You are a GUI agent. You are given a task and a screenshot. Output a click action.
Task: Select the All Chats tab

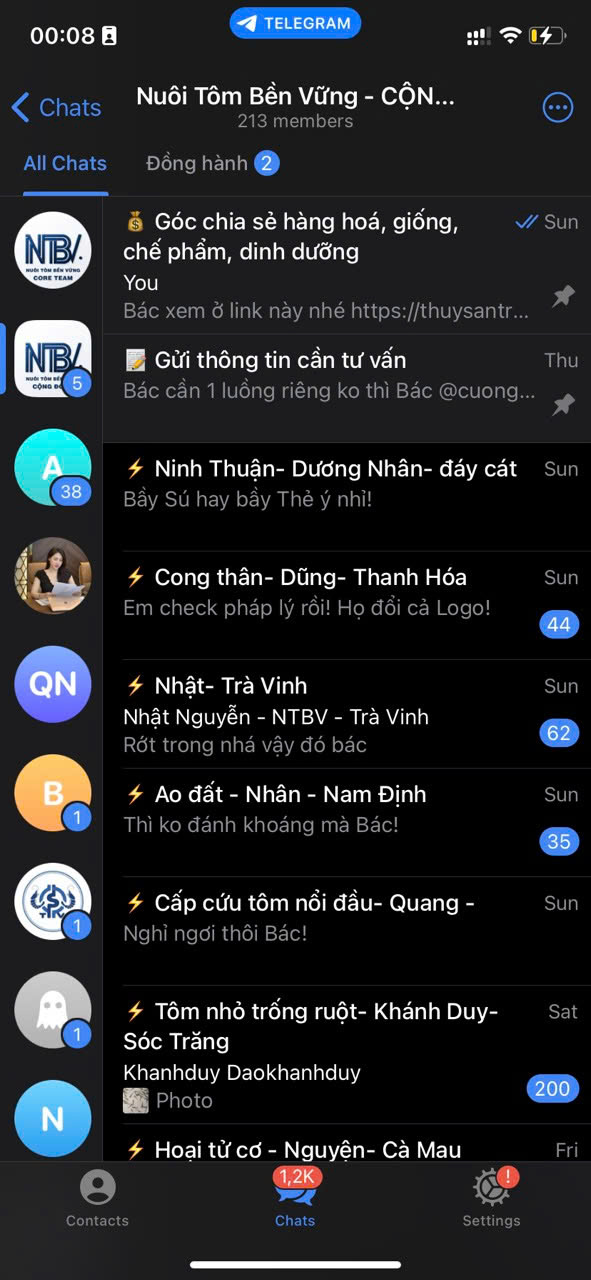pos(65,163)
